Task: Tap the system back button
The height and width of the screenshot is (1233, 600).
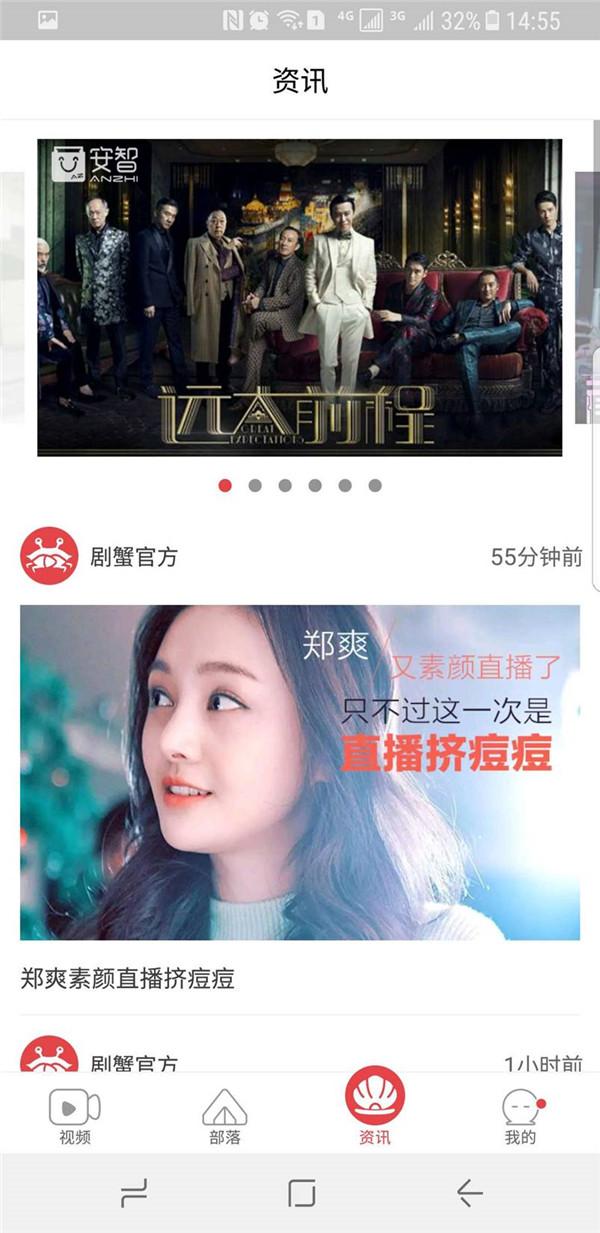Action: 469,1193
